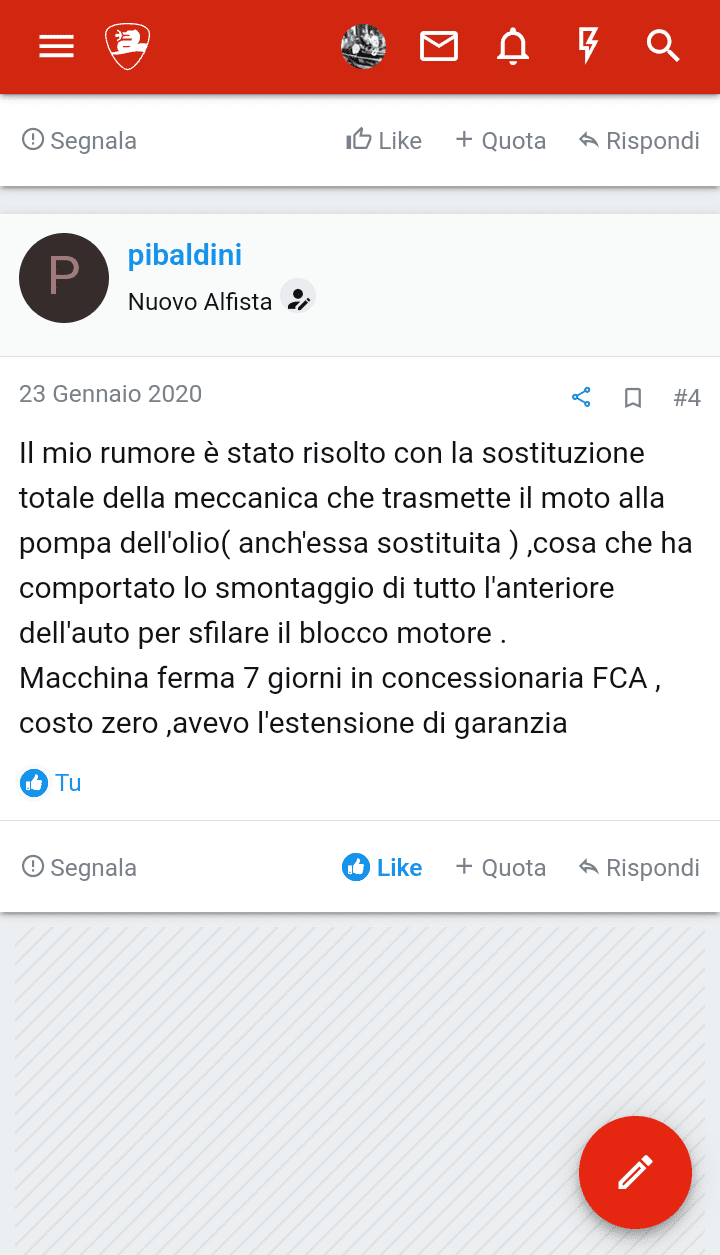The width and height of the screenshot is (720, 1255).
Task: Click pibaldini's avatar to view profile options
Action: point(64,278)
